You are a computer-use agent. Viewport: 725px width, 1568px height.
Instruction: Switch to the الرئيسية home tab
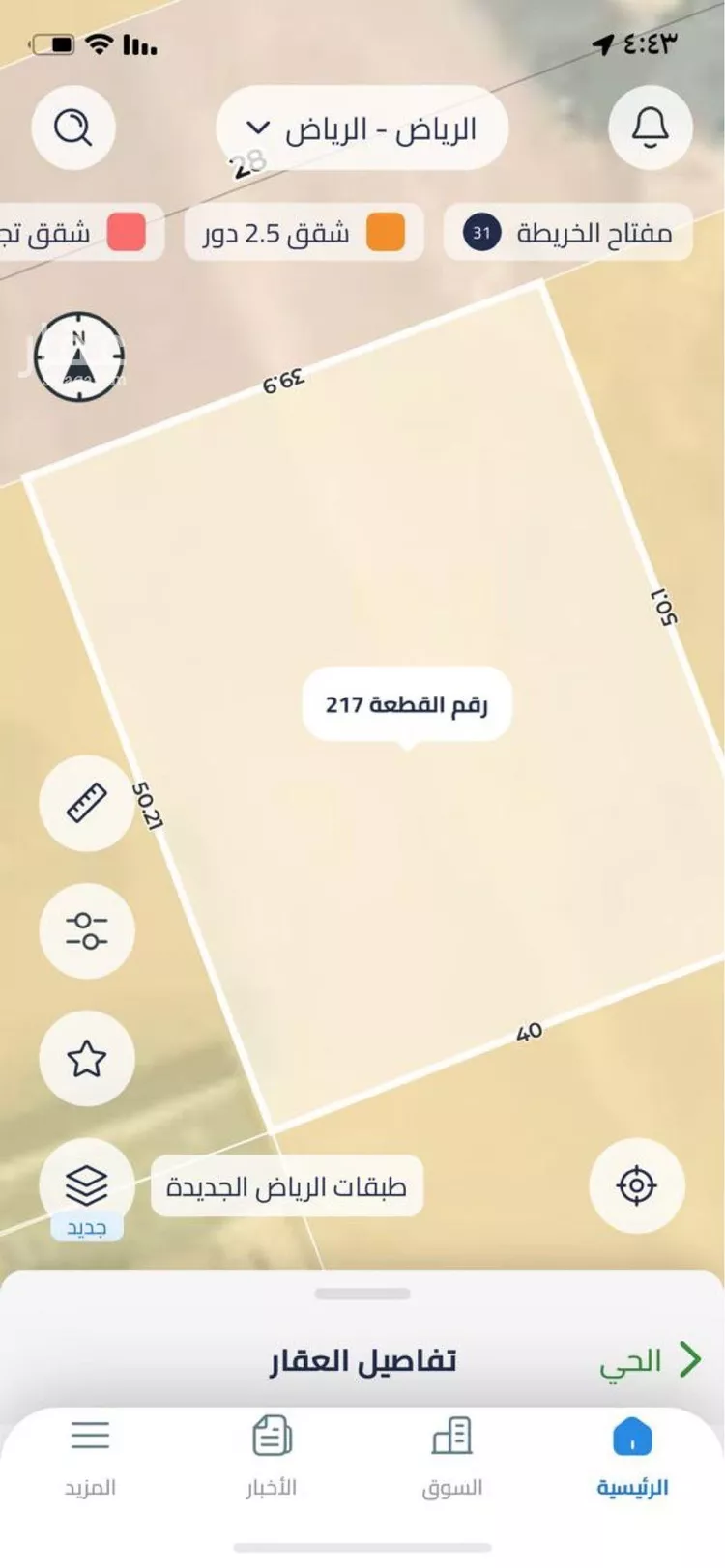coord(632,1457)
